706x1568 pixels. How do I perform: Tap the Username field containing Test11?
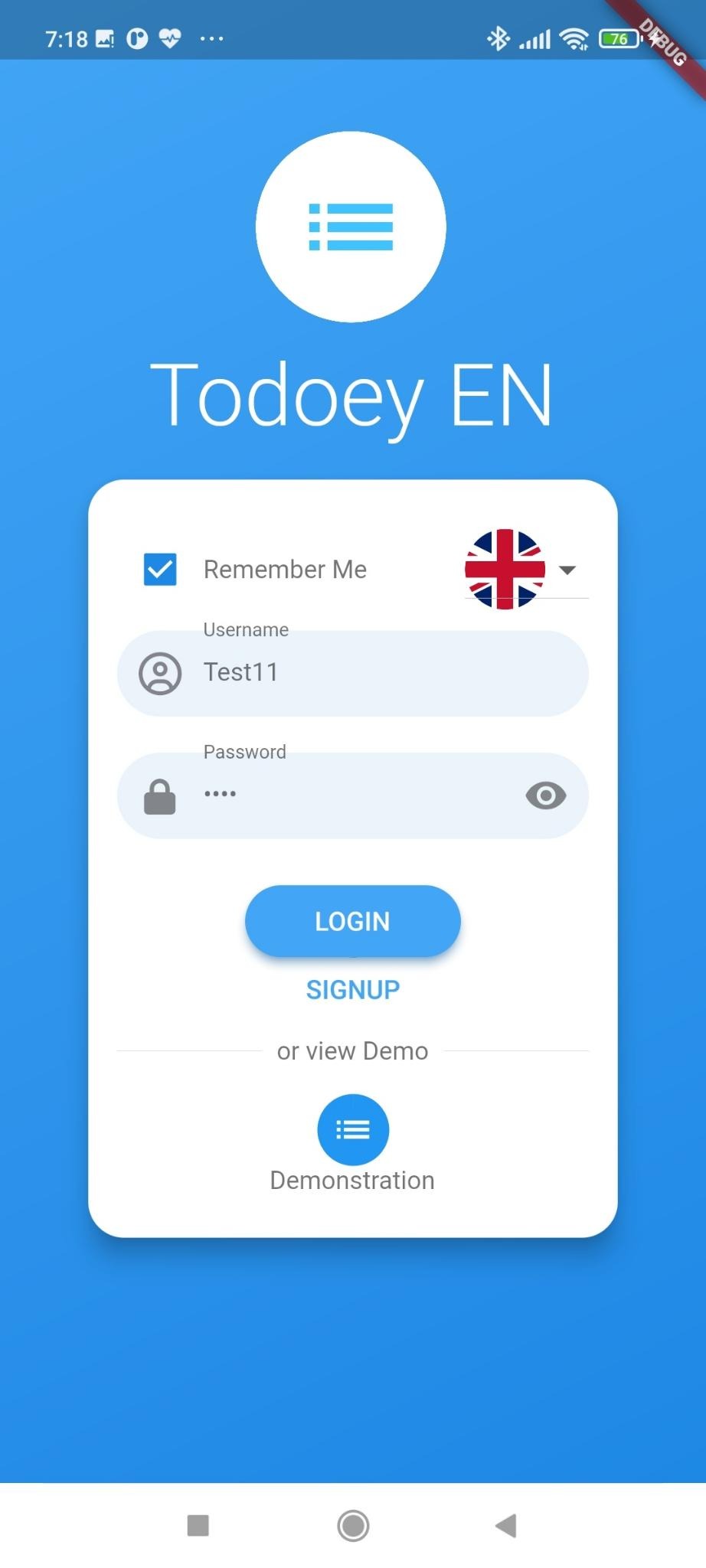point(352,673)
